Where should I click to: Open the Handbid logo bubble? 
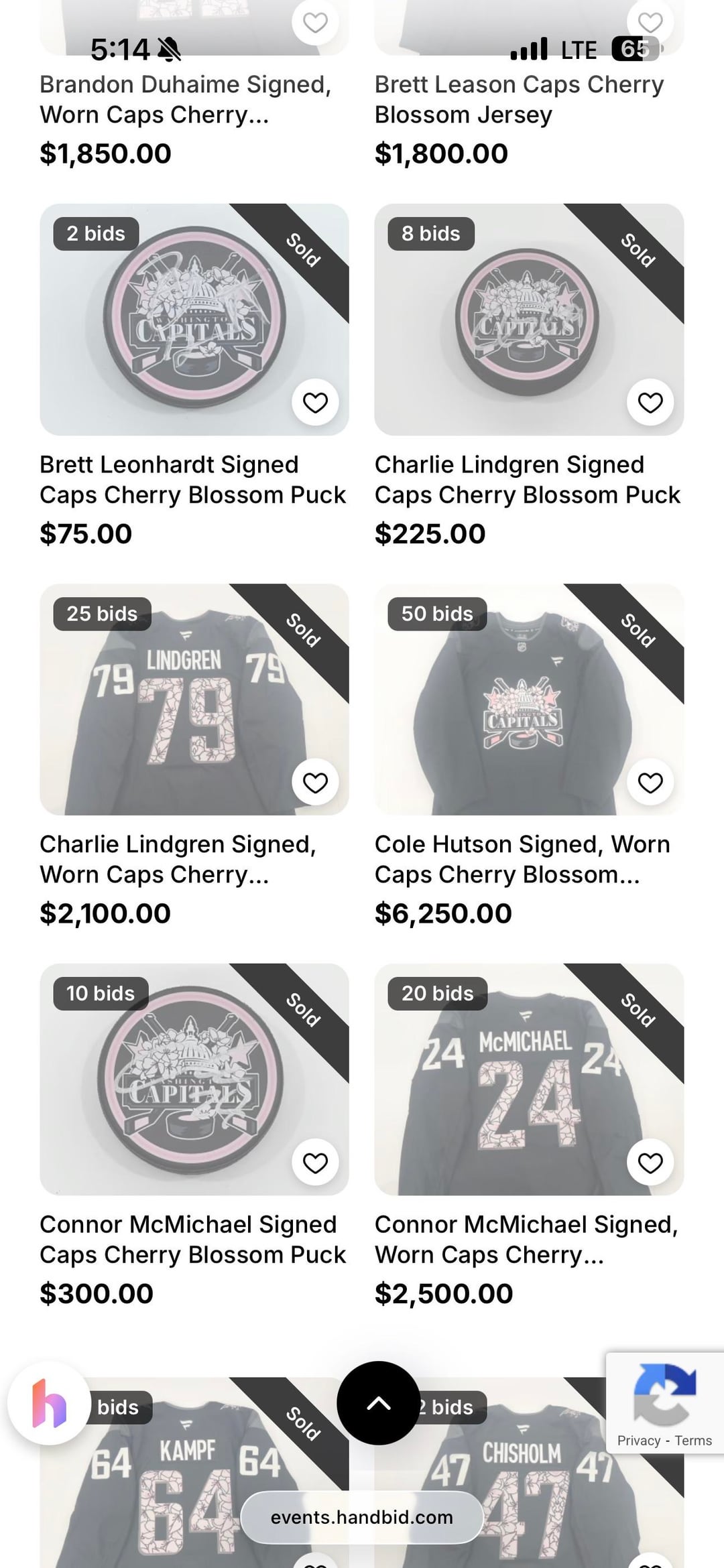point(48,1403)
